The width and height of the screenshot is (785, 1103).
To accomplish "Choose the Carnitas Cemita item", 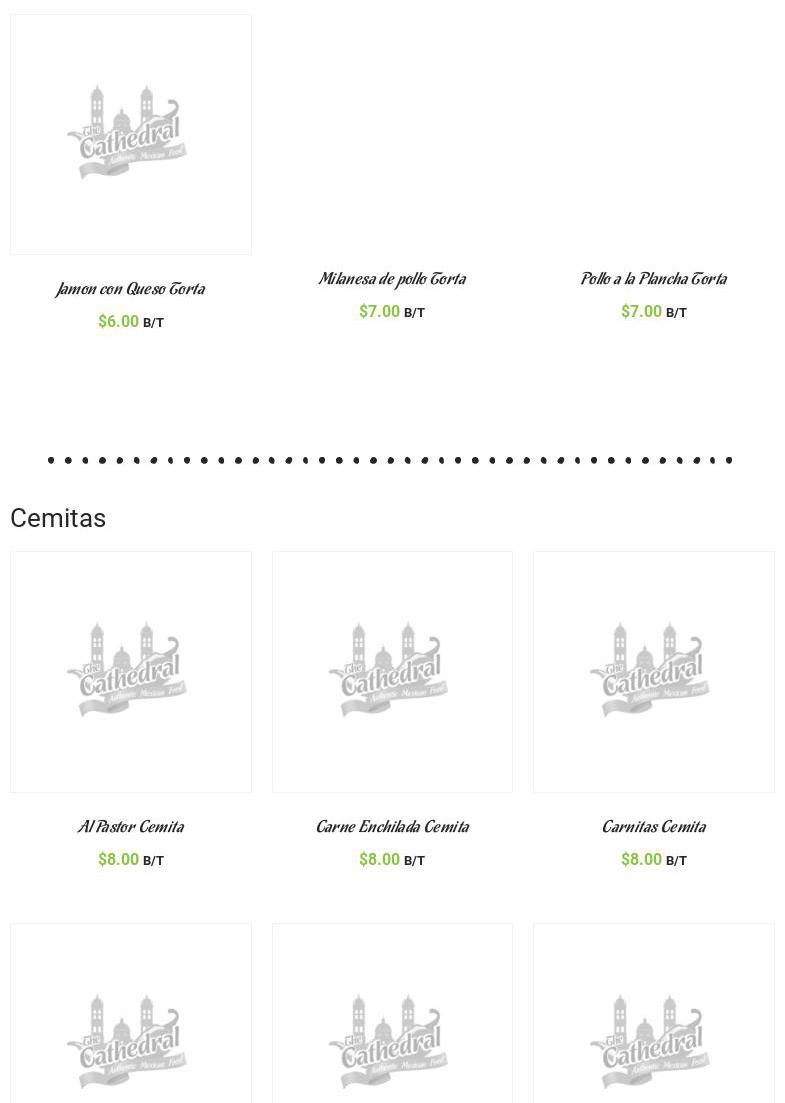I will 654,827.
